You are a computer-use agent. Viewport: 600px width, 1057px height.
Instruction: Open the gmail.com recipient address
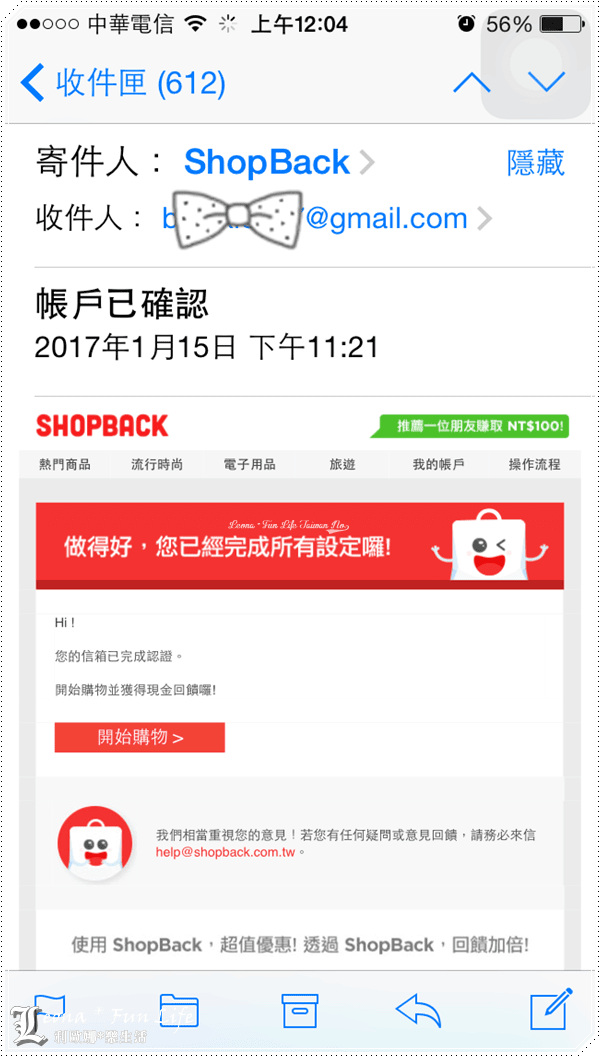pos(386,218)
